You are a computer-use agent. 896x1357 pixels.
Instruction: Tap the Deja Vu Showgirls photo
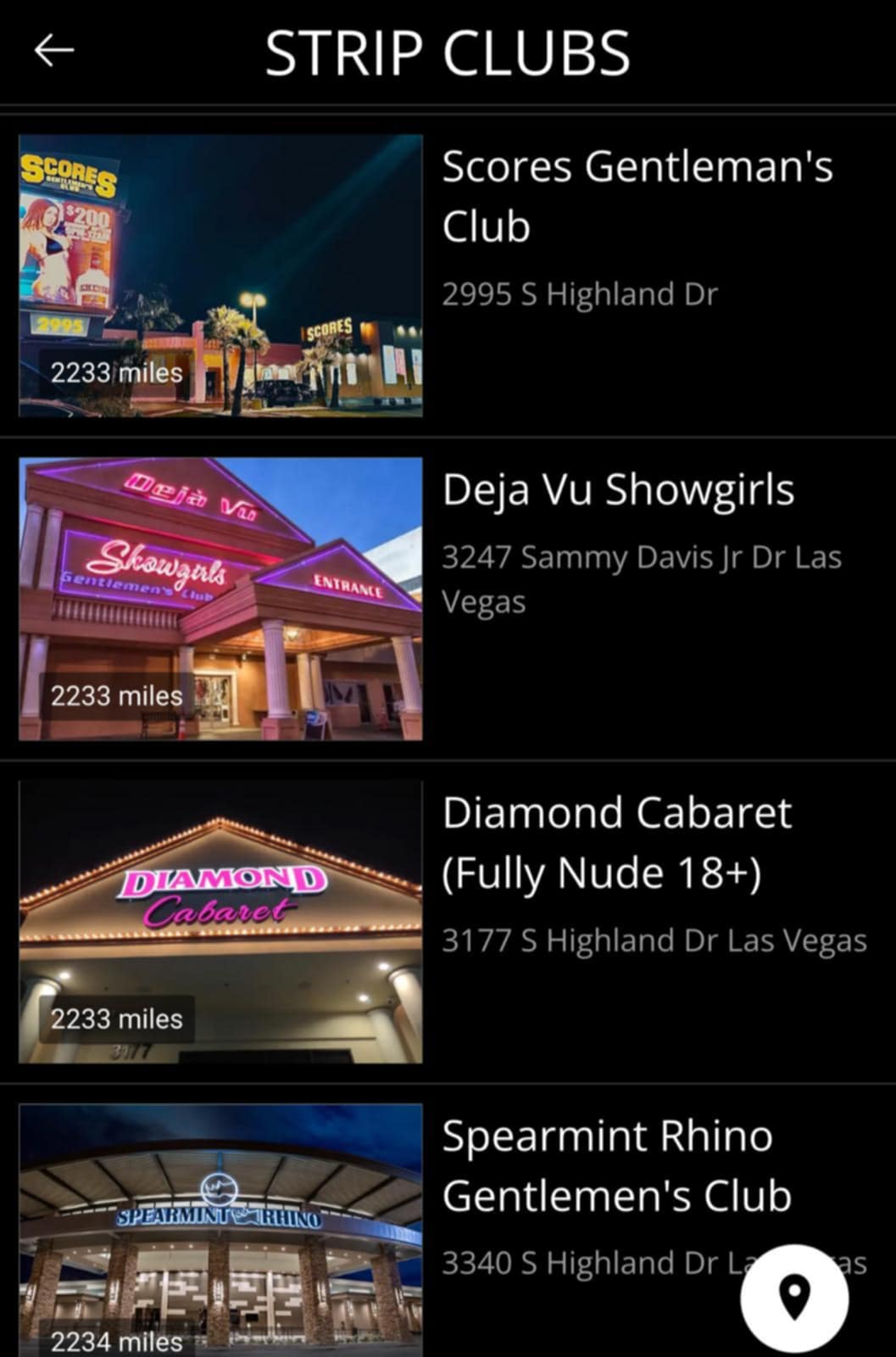click(x=220, y=600)
